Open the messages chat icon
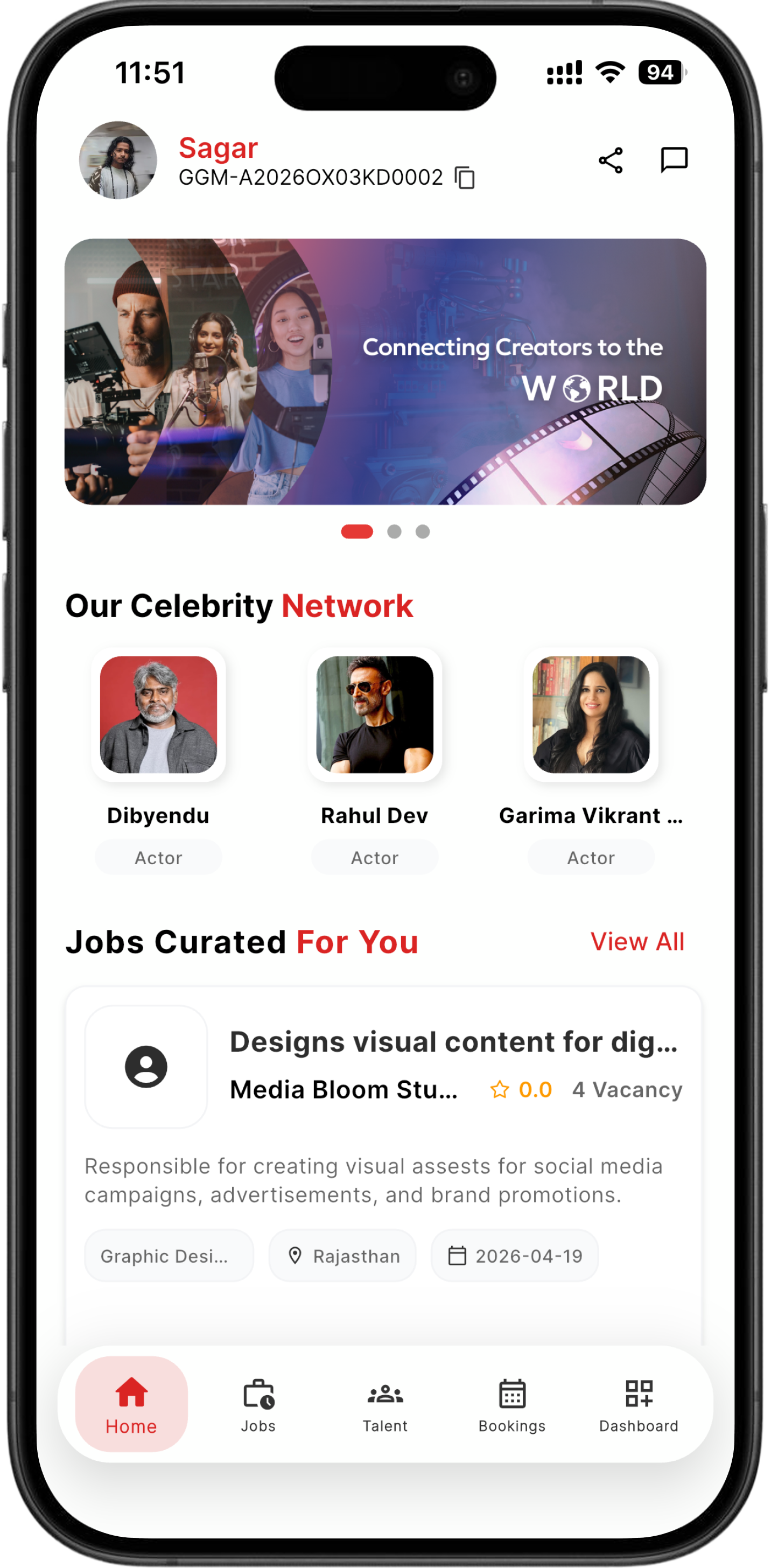Screen dimensions: 771x1568 (674, 160)
